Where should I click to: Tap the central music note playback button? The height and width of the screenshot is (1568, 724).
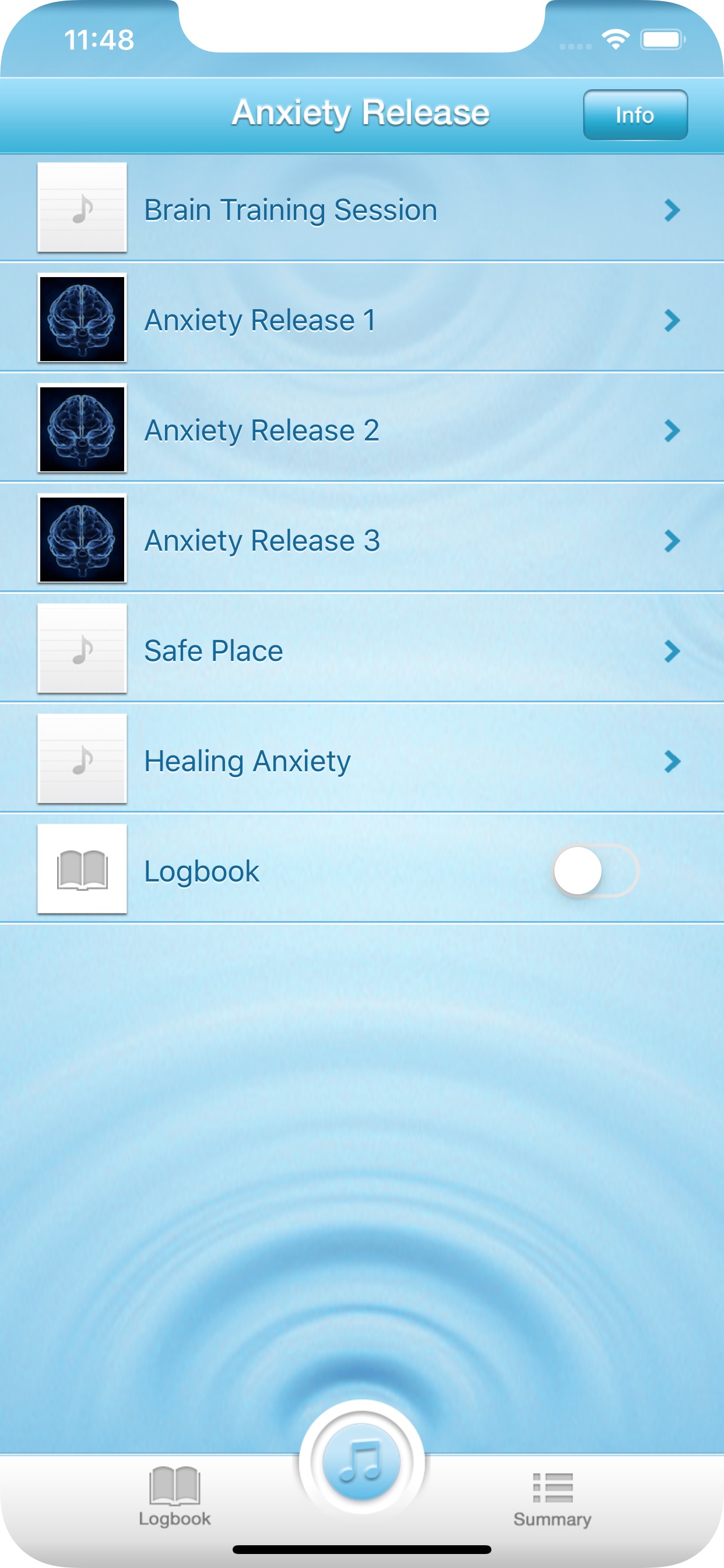tap(362, 1462)
